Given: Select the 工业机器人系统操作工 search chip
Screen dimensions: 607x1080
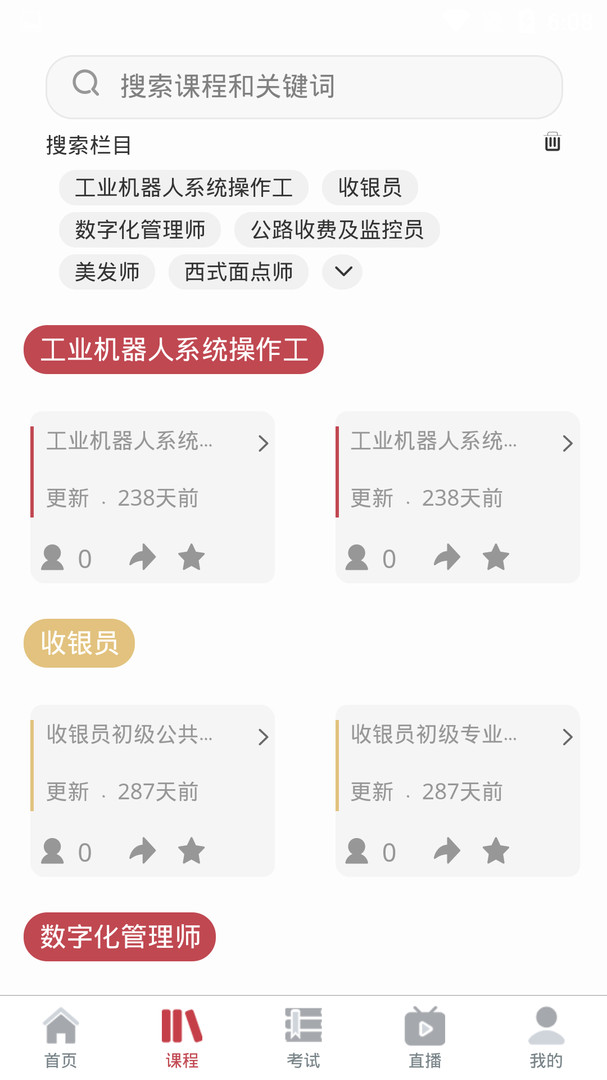Looking at the screenshot, I should pyautogui.click(x=184, y=188).
